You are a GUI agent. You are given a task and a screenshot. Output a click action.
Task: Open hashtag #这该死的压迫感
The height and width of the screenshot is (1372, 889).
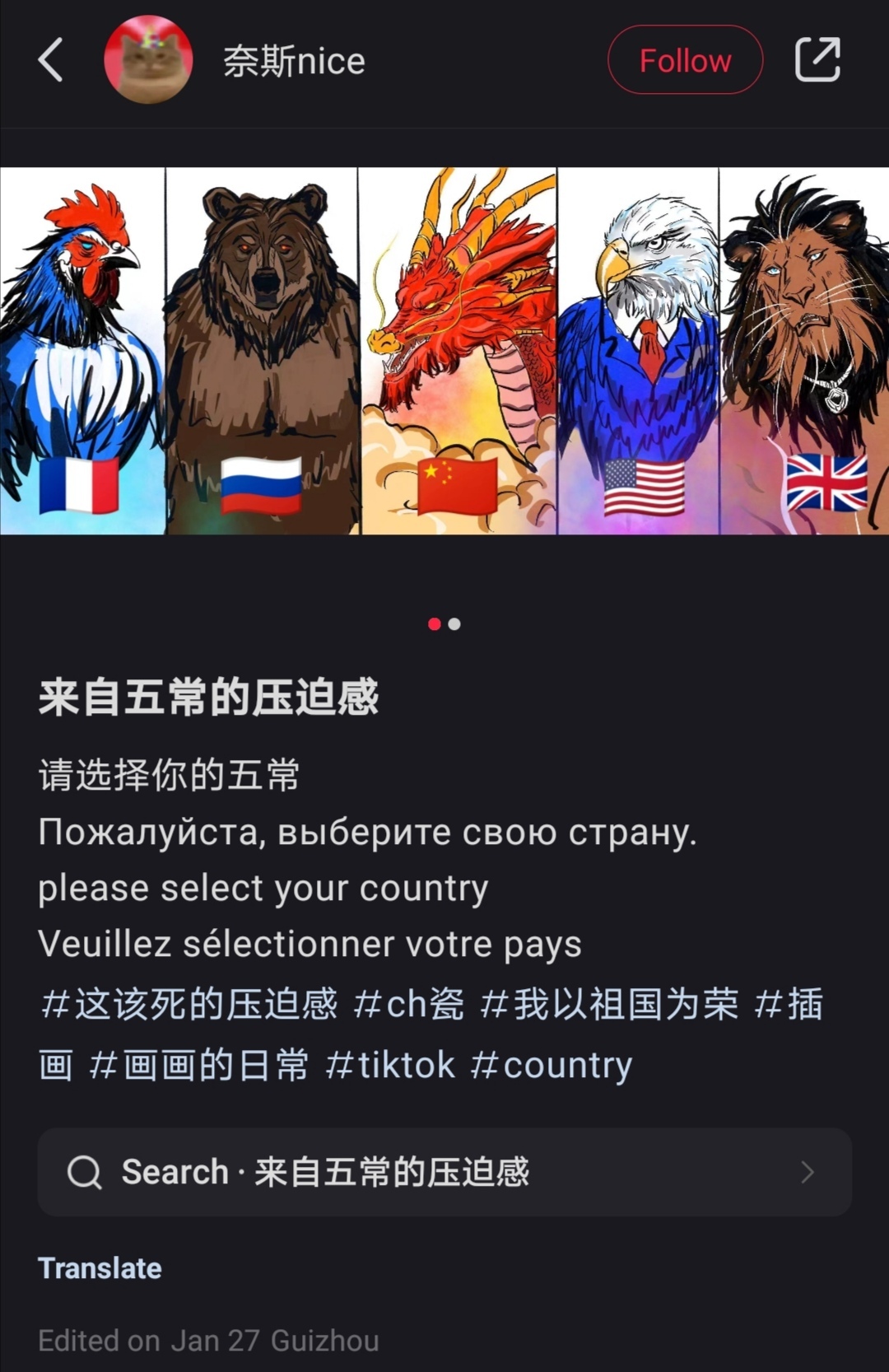point(189,1005)
